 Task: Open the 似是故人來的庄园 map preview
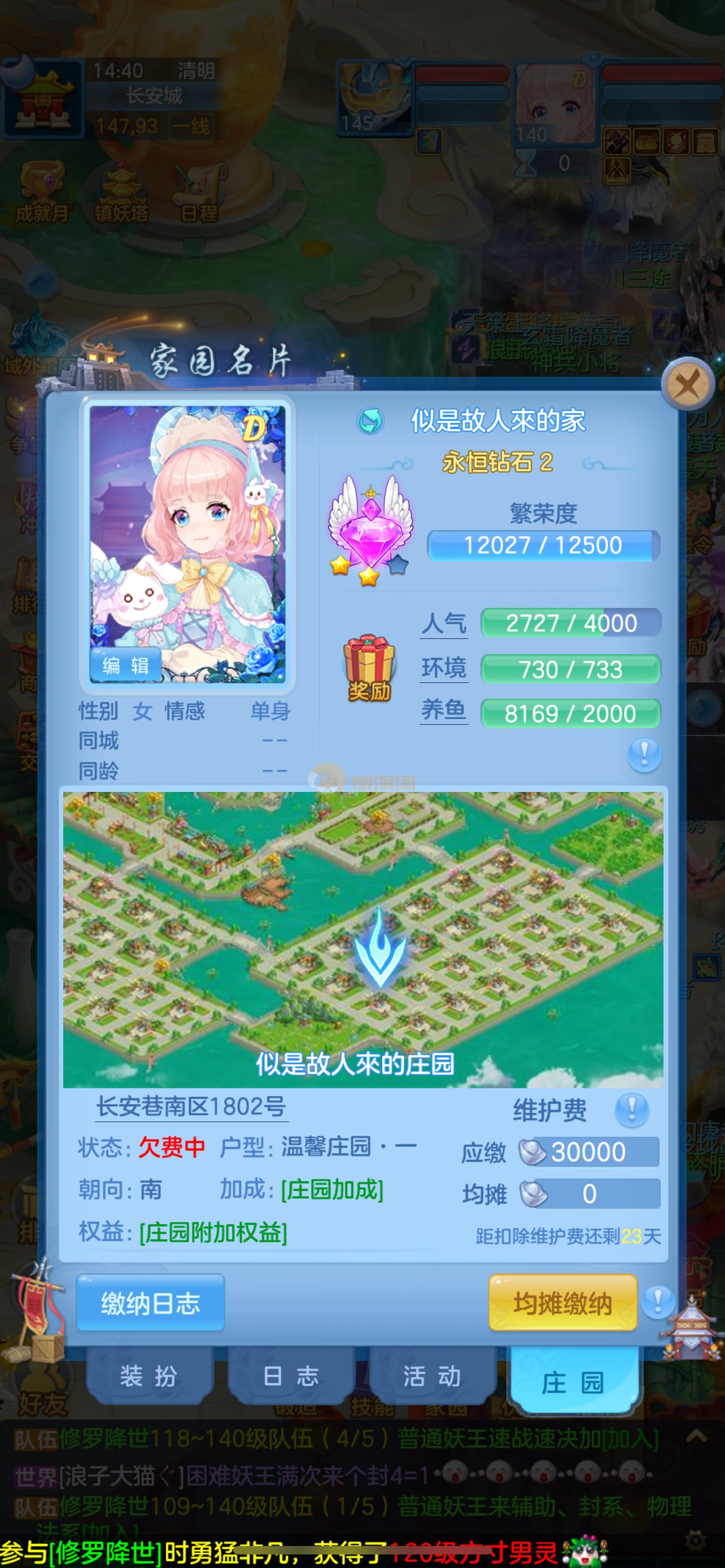click(363, 939)
